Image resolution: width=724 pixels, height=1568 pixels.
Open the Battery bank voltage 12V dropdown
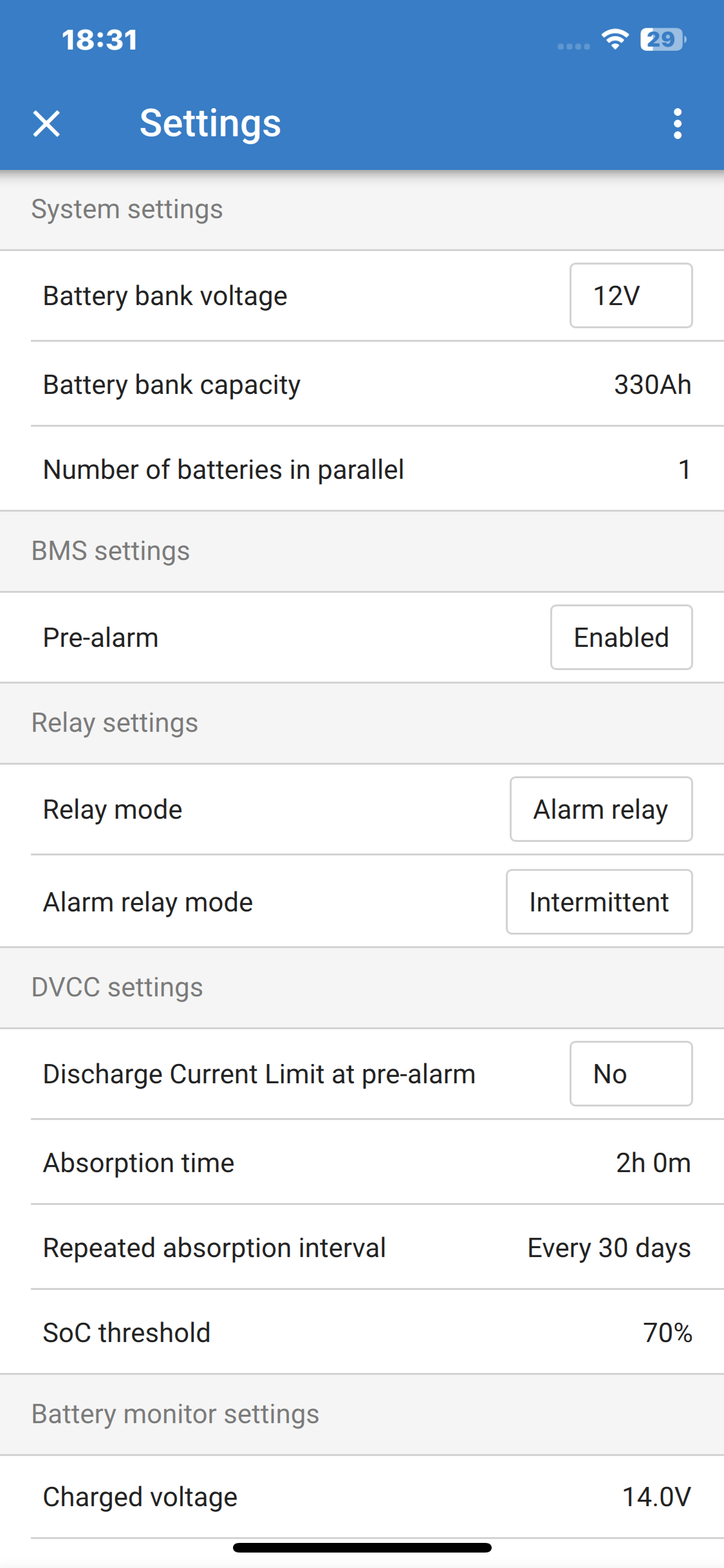point(631,295)
